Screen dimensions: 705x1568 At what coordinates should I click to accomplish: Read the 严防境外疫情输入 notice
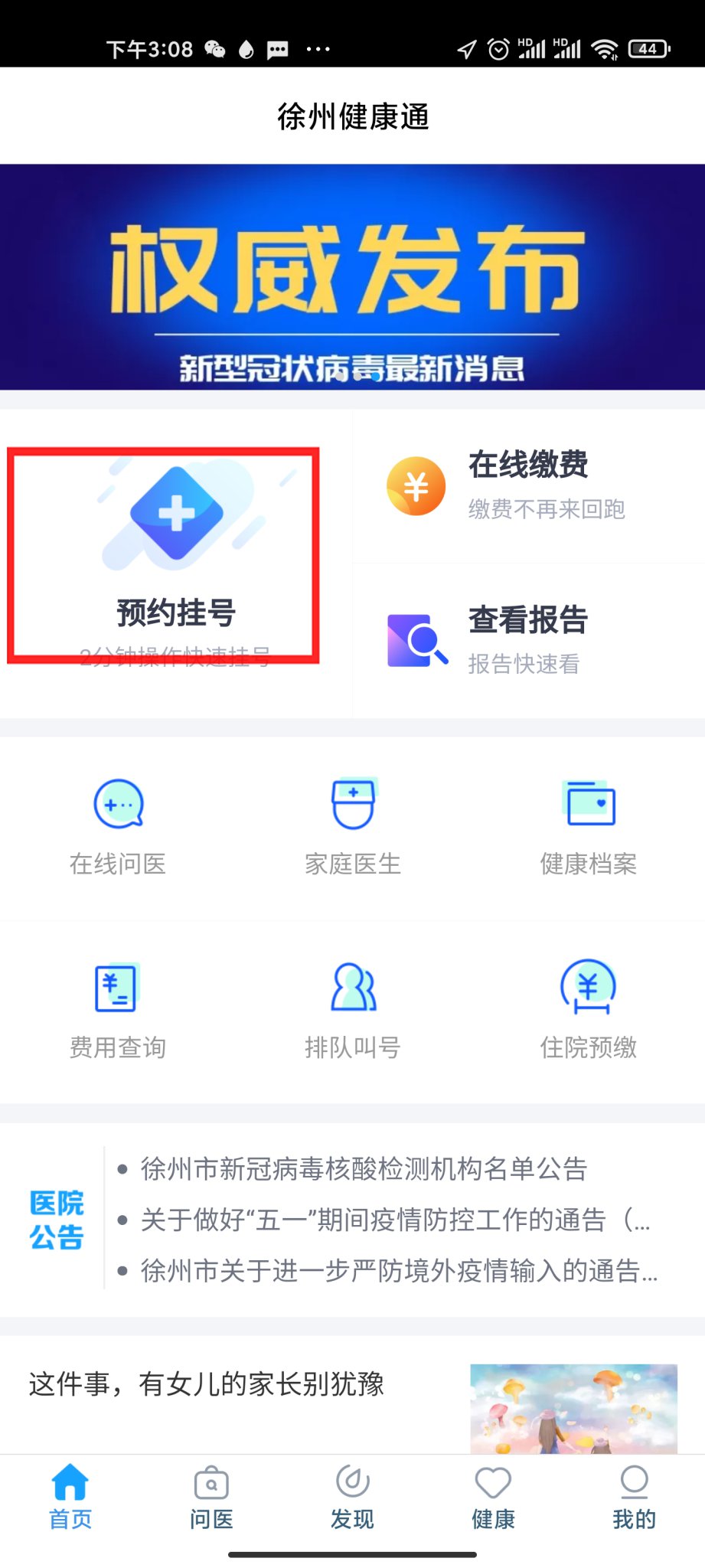point(398,1271)
